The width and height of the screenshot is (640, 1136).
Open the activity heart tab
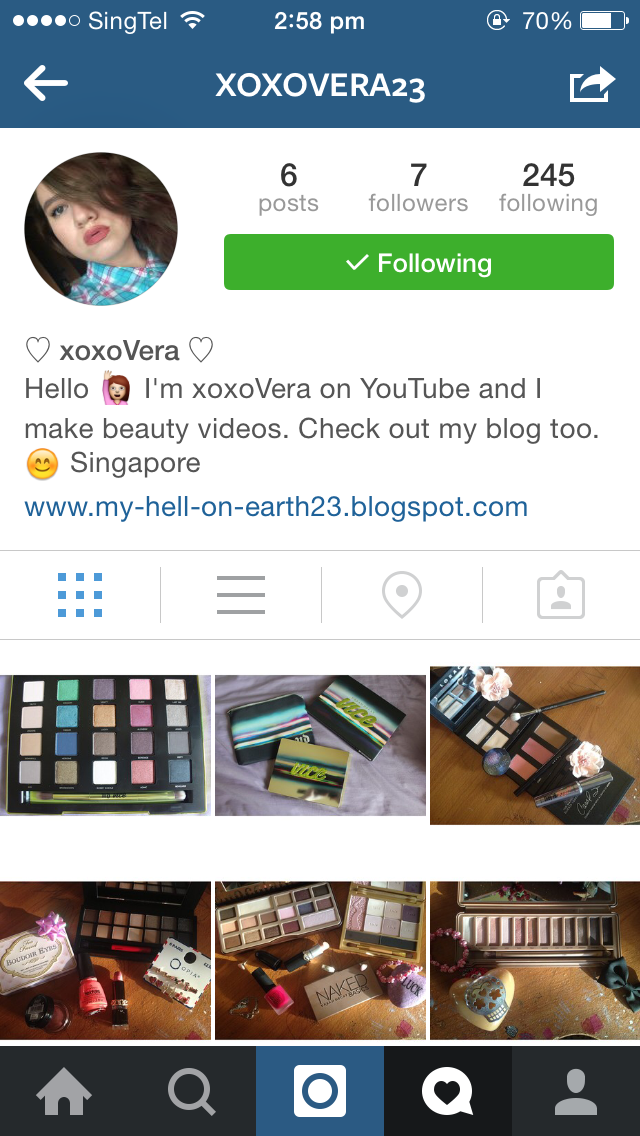coord(448,1091)
